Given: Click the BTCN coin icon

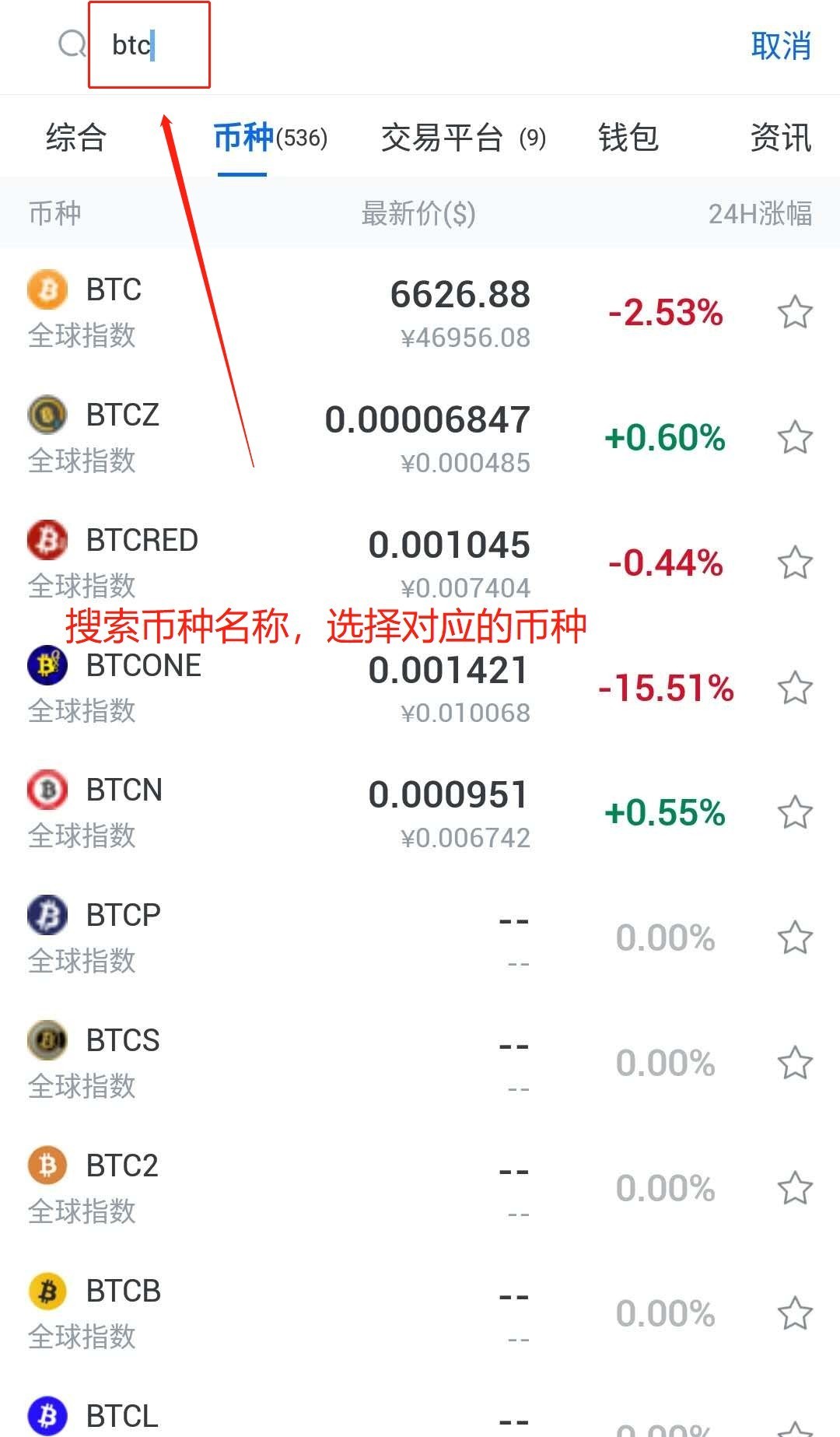Looking at the screenshot, I should (47, 790).
